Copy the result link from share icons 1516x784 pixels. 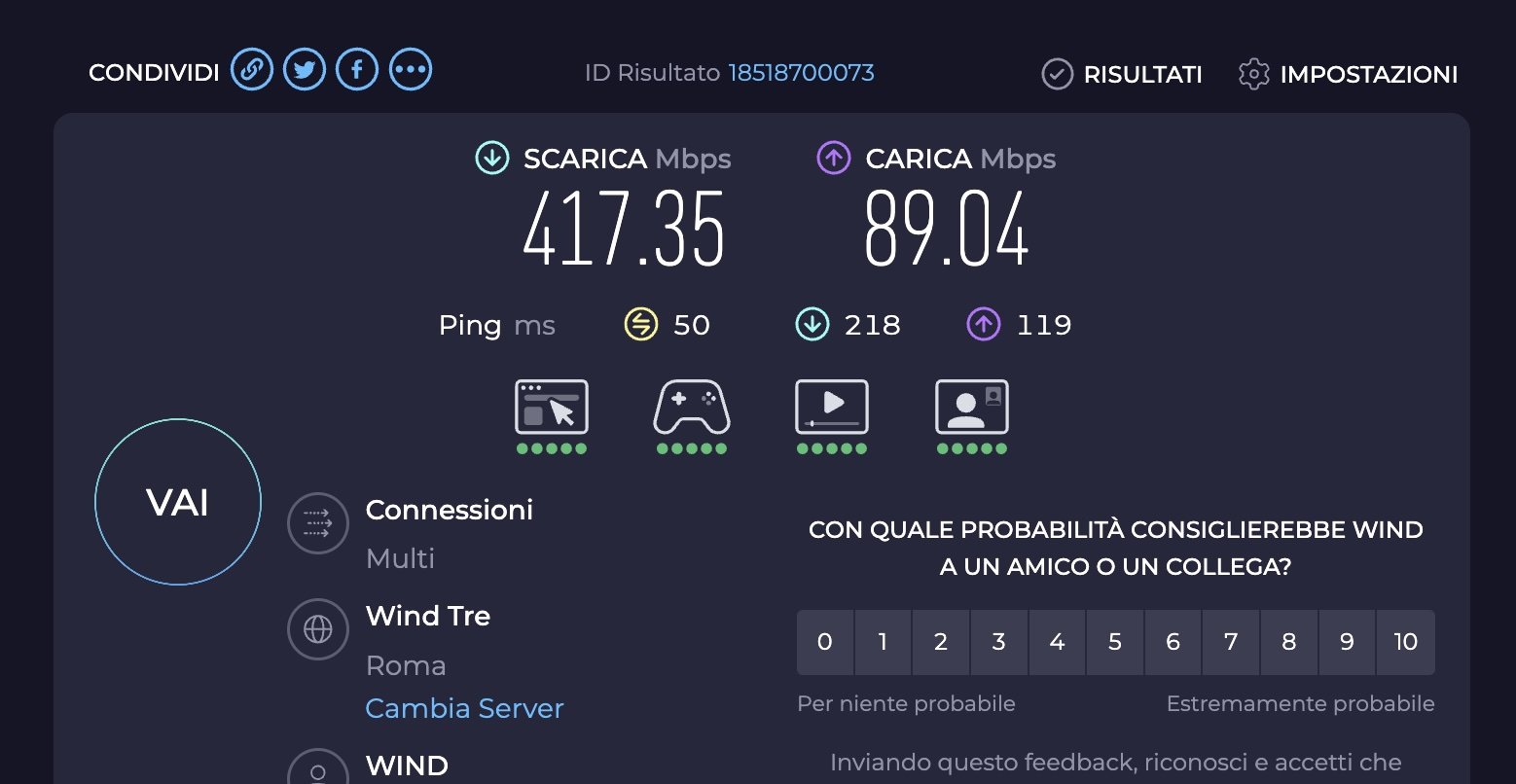pos(251,71)
